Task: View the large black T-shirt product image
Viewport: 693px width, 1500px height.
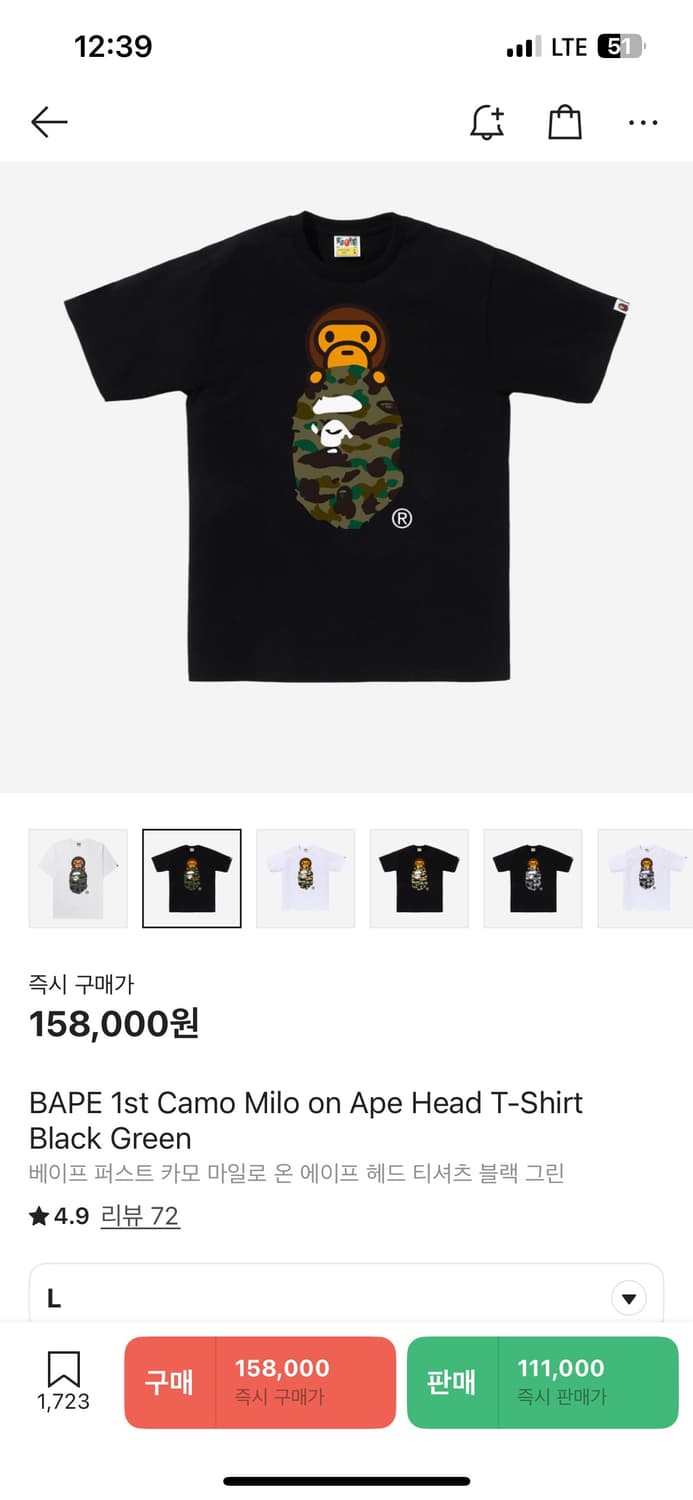Action: tap(346, 445)
